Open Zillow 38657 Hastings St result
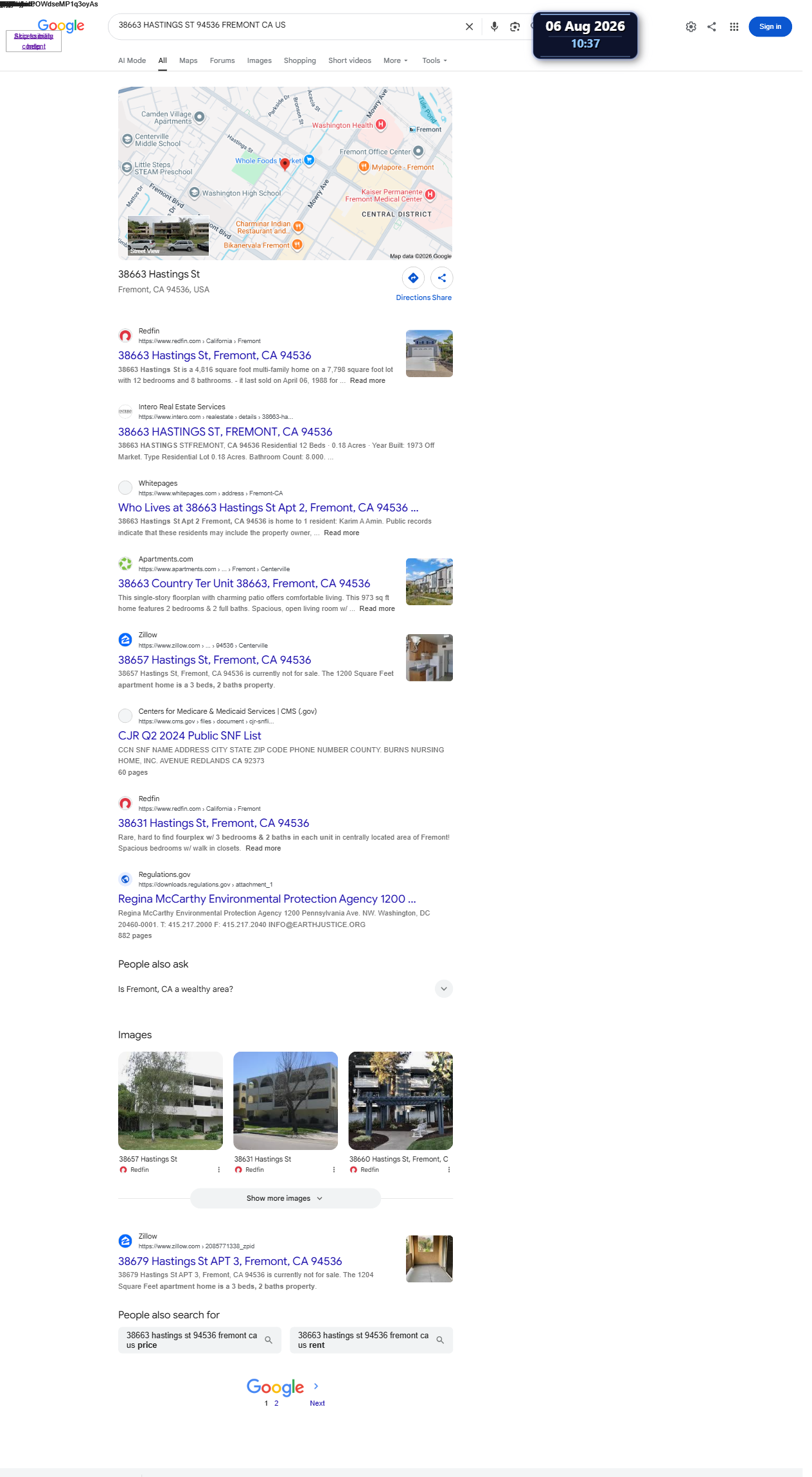Viewport: 812px width, 1477px height. 215,660
